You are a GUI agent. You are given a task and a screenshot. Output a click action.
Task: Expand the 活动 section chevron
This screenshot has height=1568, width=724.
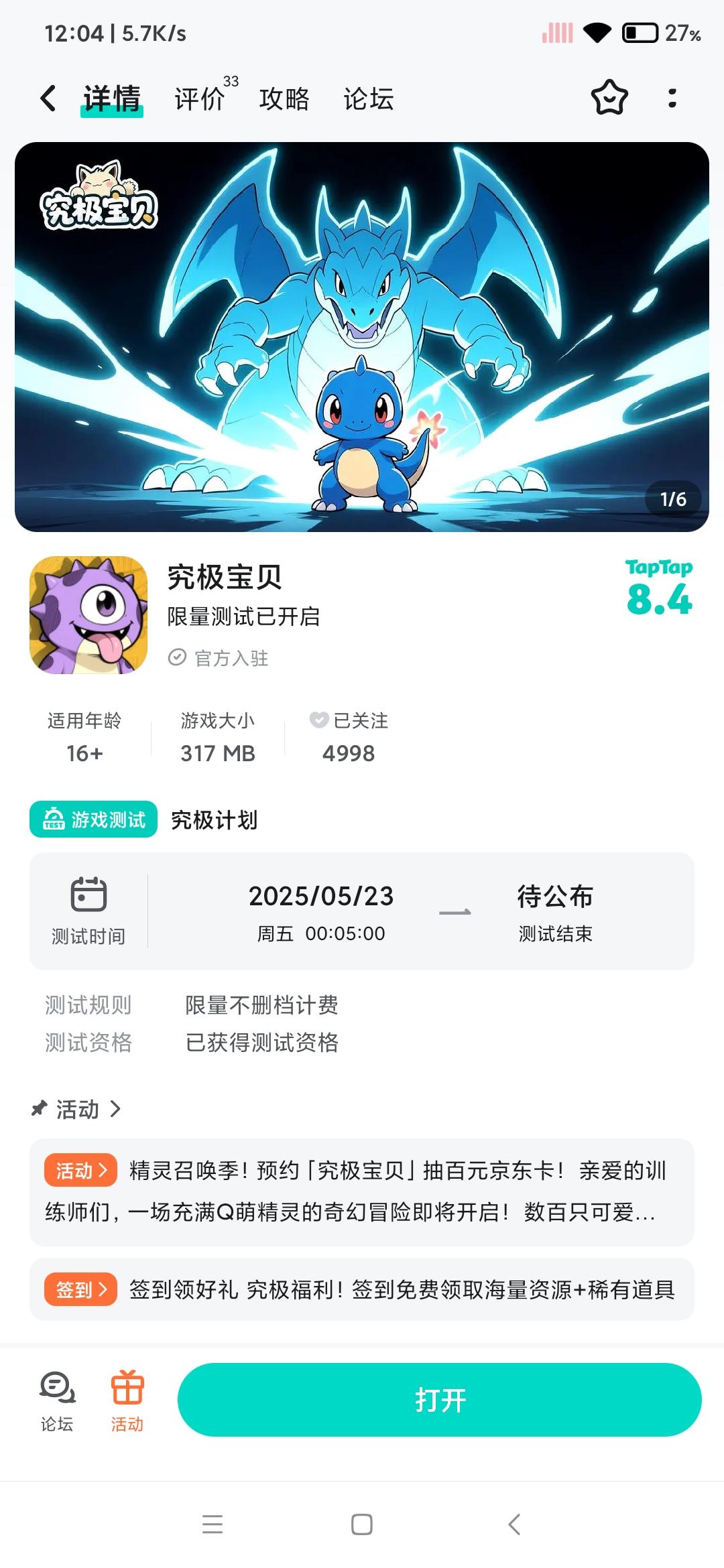tap(115, 1109)
